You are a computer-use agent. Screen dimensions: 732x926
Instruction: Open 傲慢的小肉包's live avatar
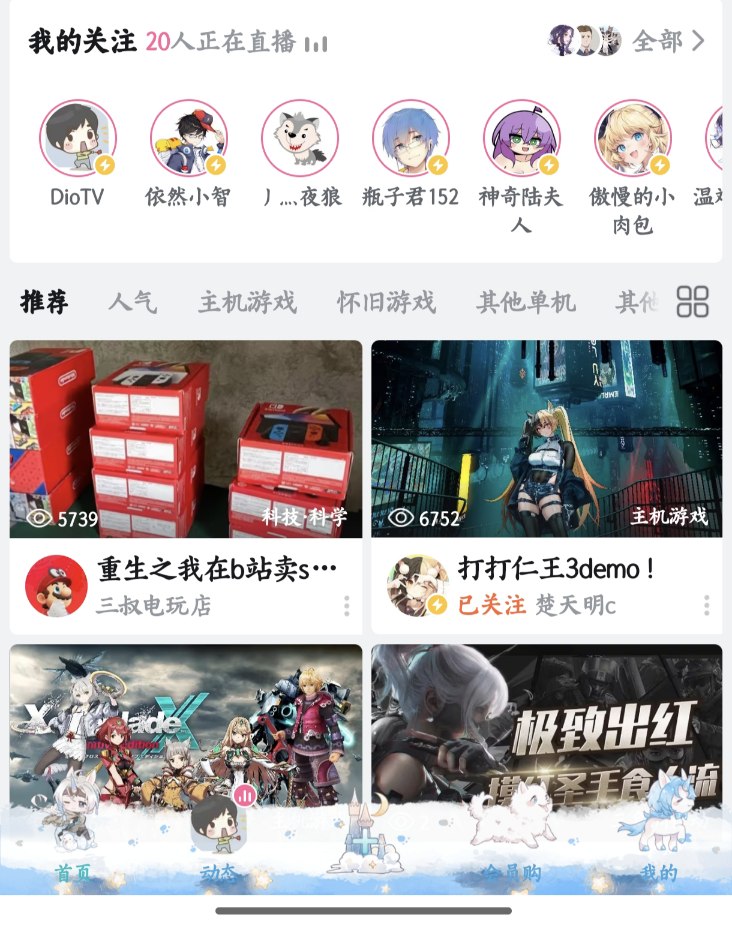[x=632, y=139]
